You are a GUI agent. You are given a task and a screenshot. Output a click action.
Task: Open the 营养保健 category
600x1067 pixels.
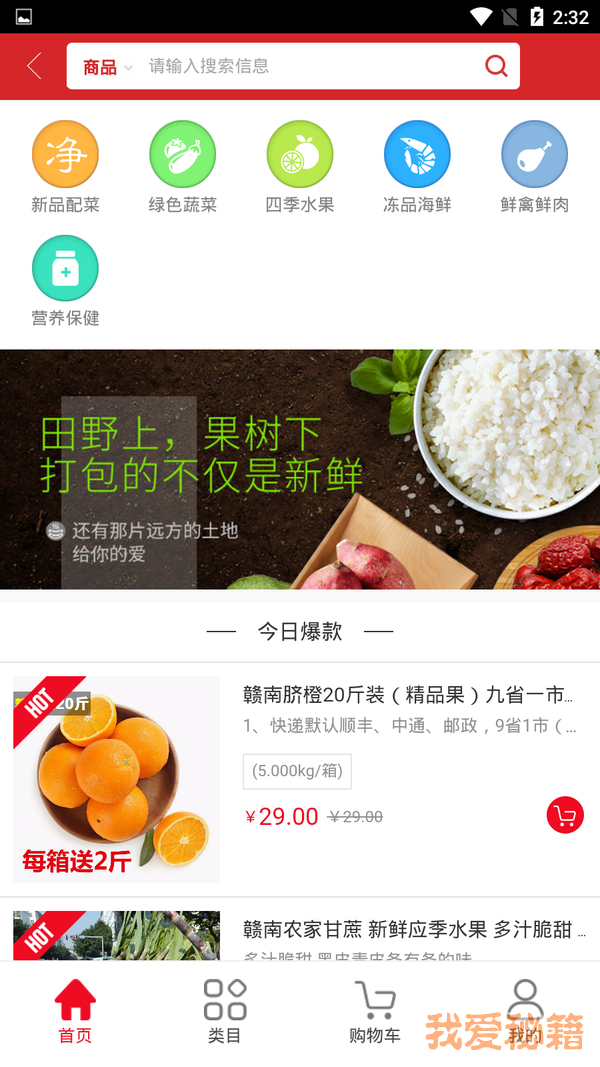point(65,281)
